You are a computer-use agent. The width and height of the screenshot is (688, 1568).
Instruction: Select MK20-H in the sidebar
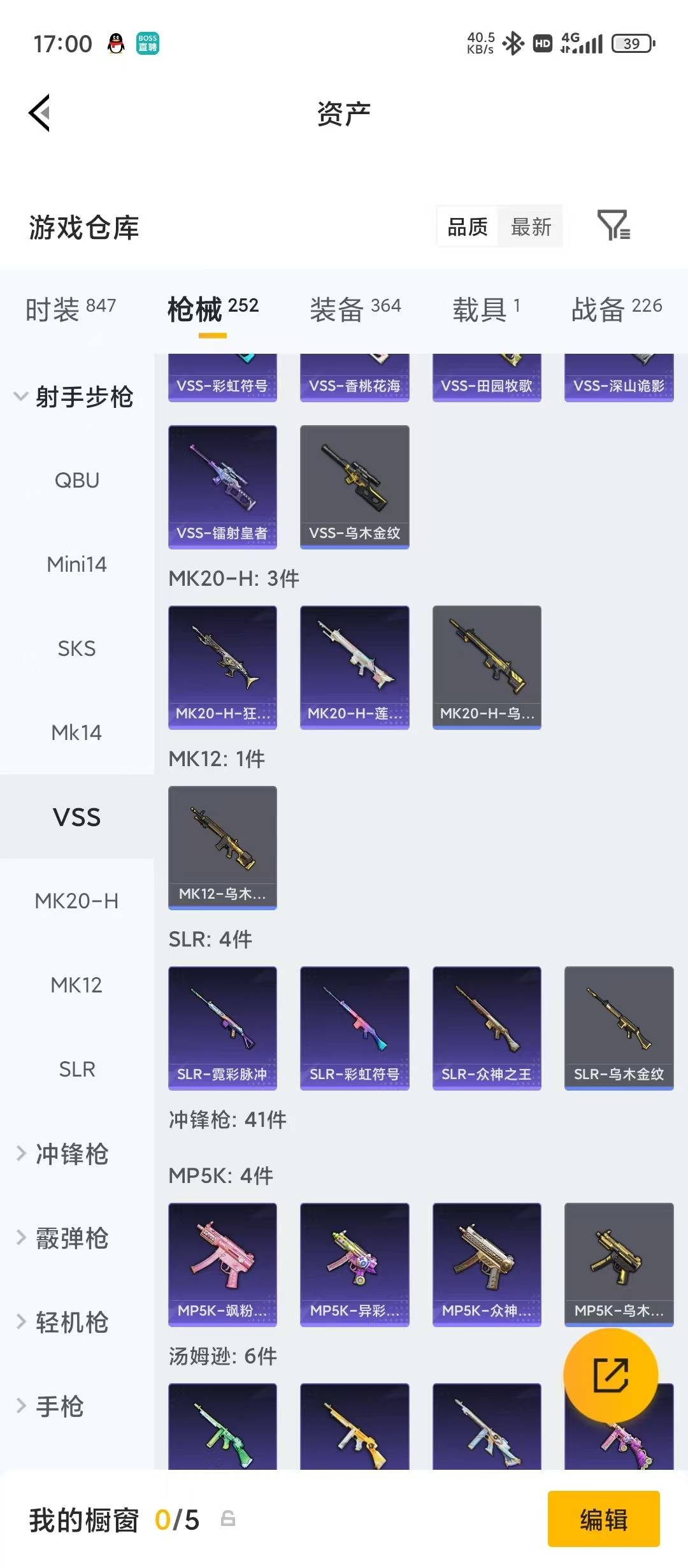pos(76,901)
